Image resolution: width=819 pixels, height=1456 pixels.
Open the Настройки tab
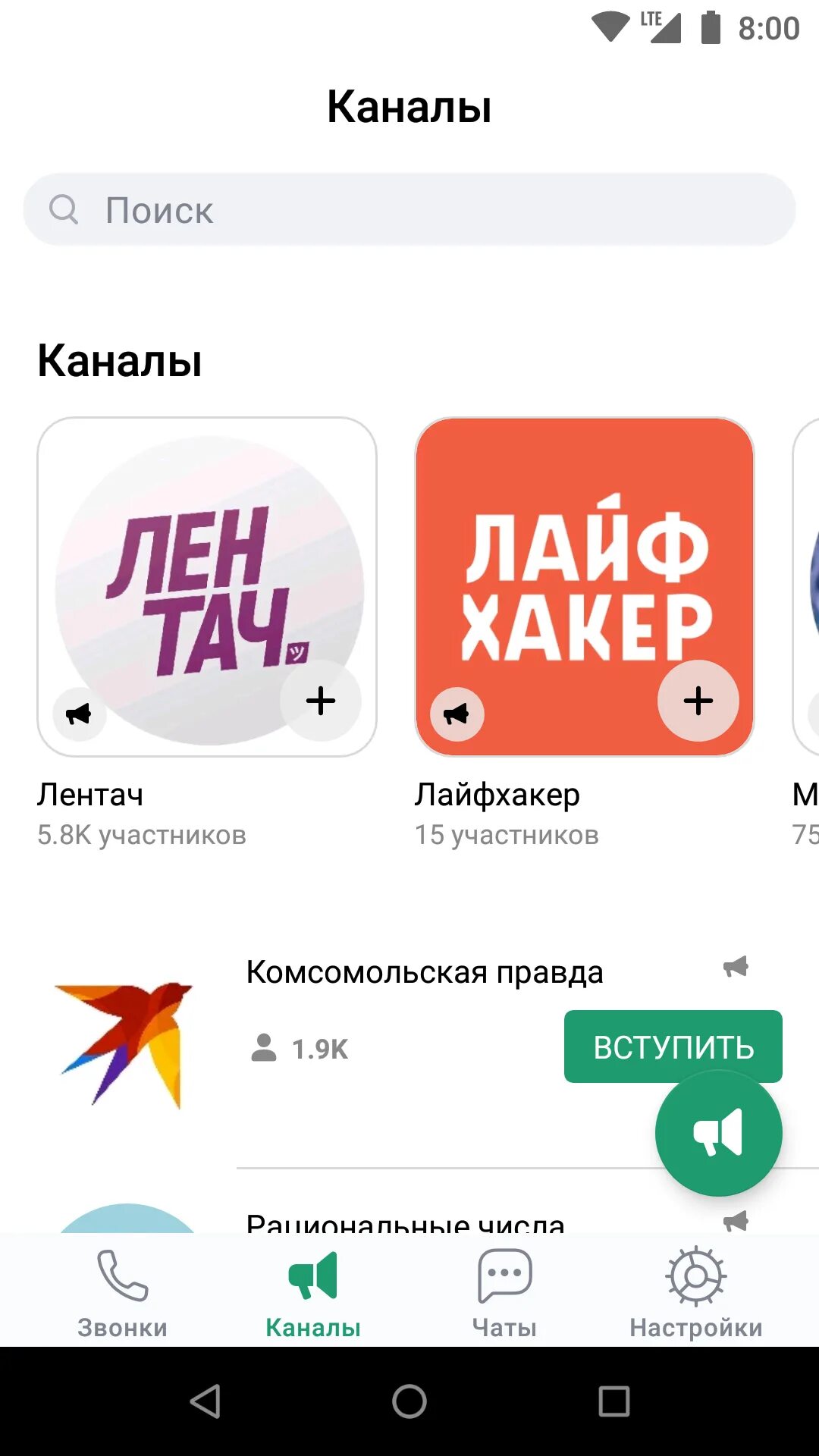pyautogui.click(x=696, y=1292)
